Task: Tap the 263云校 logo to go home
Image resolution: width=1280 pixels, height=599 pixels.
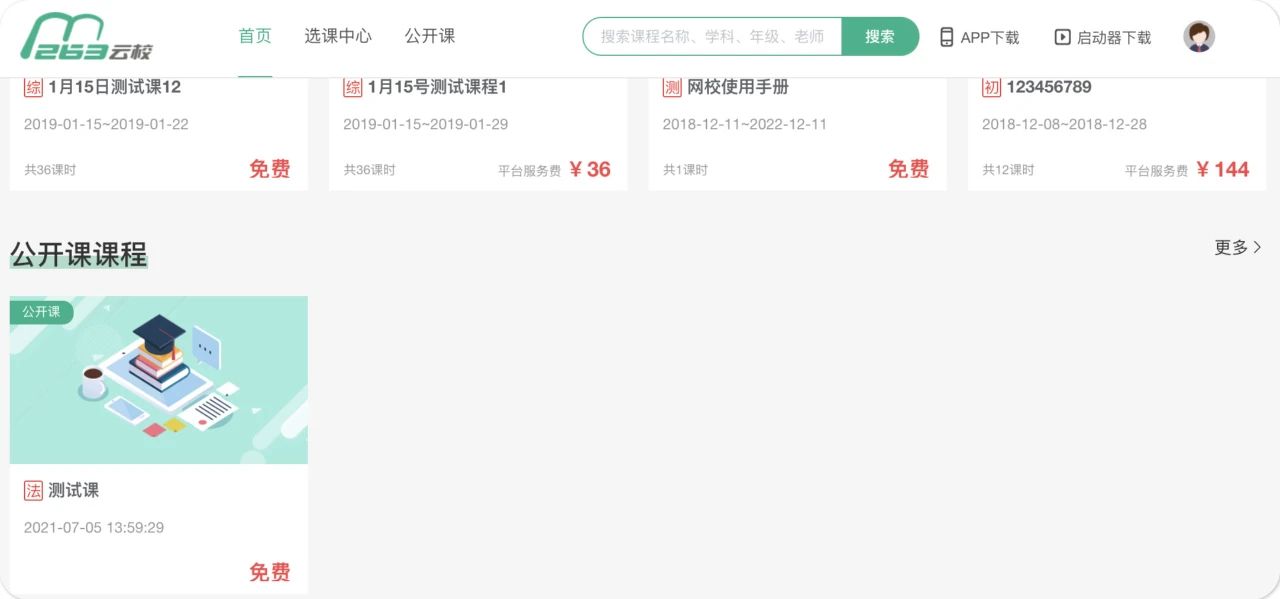Action: coord(87,37)
